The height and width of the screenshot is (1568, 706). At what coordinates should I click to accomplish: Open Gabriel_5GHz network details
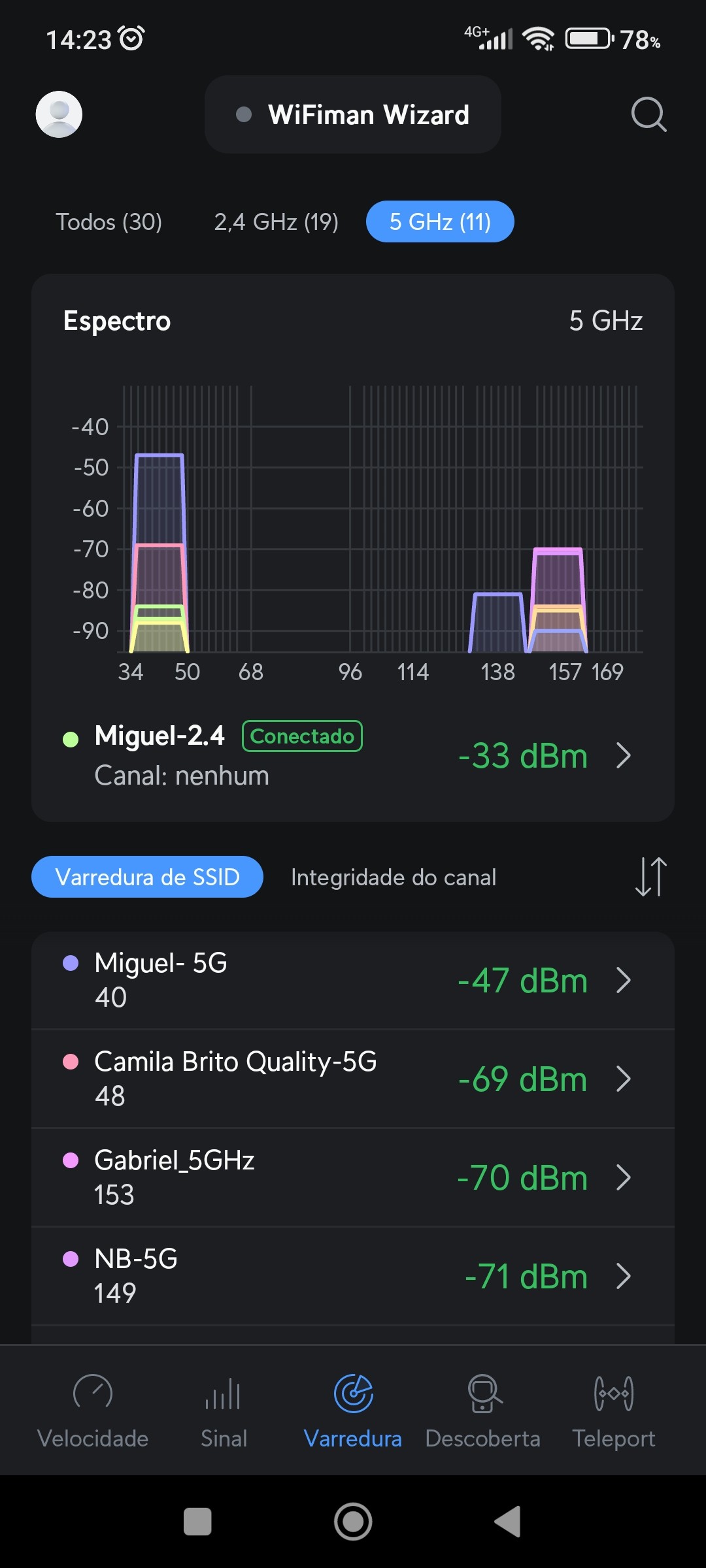[353, 1177]
